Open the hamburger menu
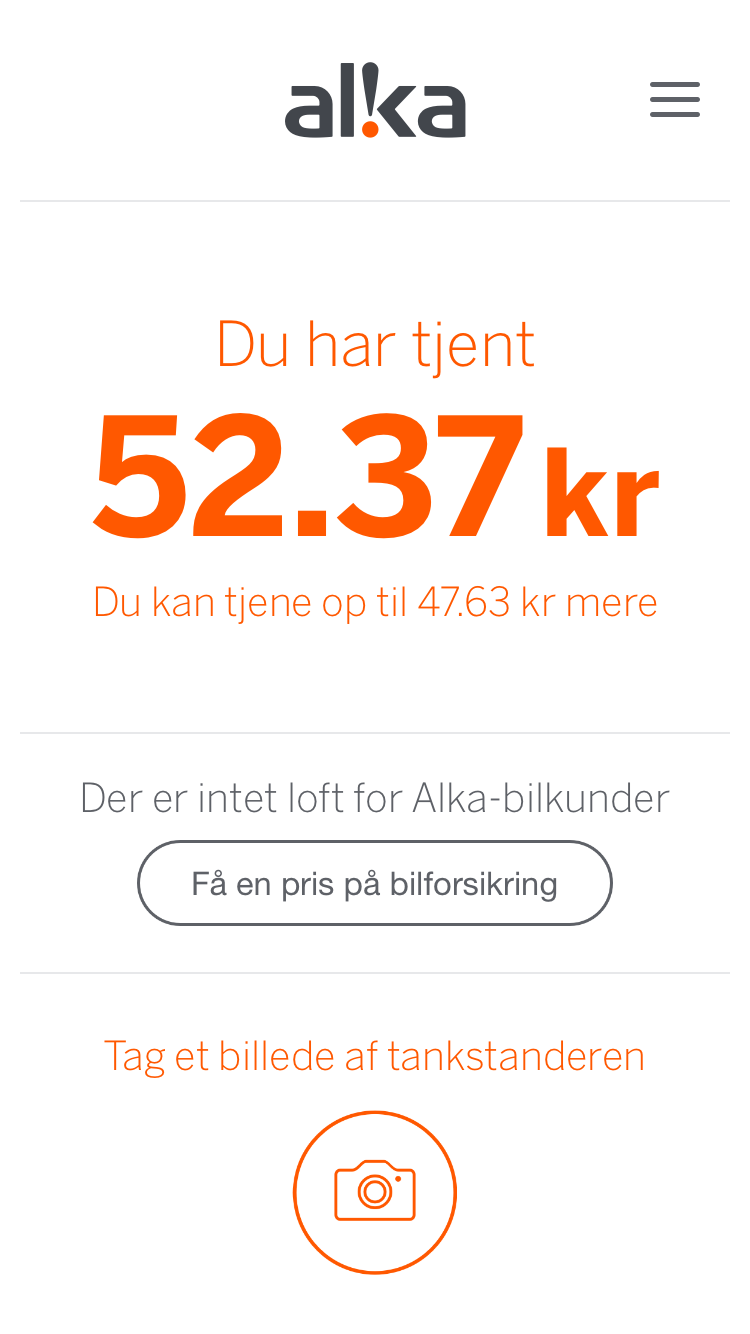The image size is (750, 1334). (x=674, y=100)
